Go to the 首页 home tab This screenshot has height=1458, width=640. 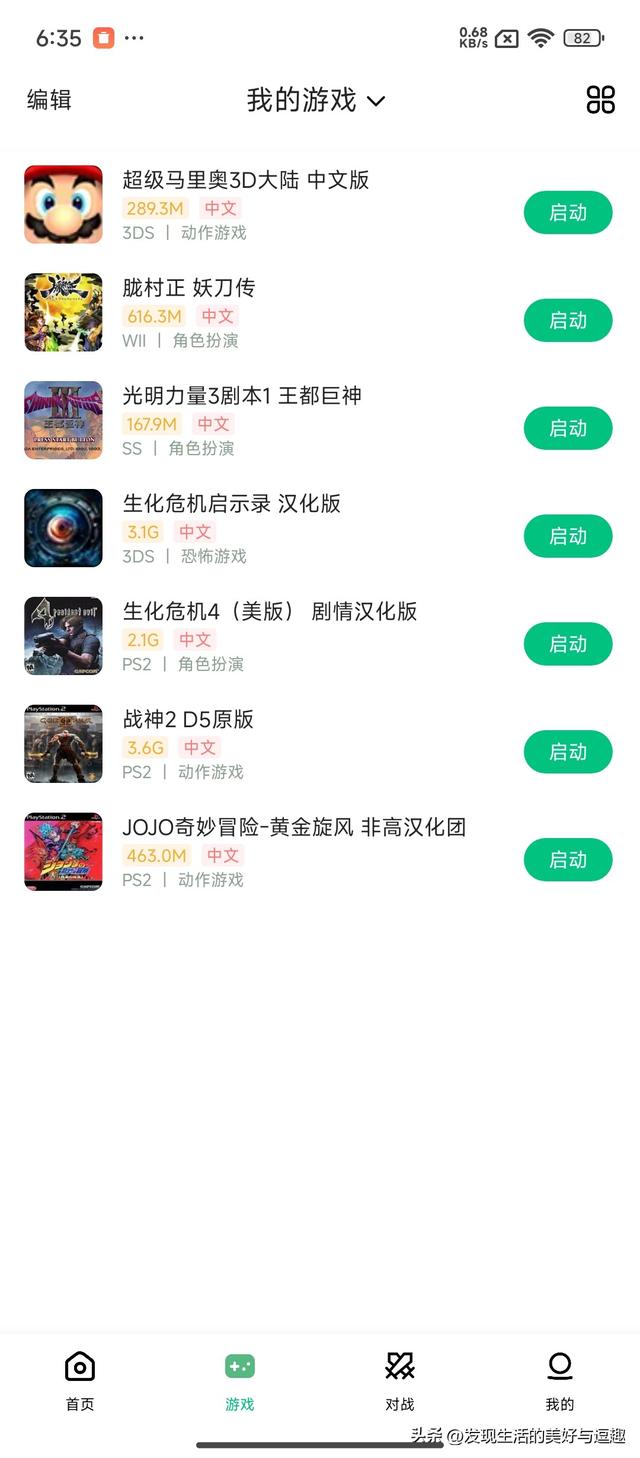coord(80,1380)
